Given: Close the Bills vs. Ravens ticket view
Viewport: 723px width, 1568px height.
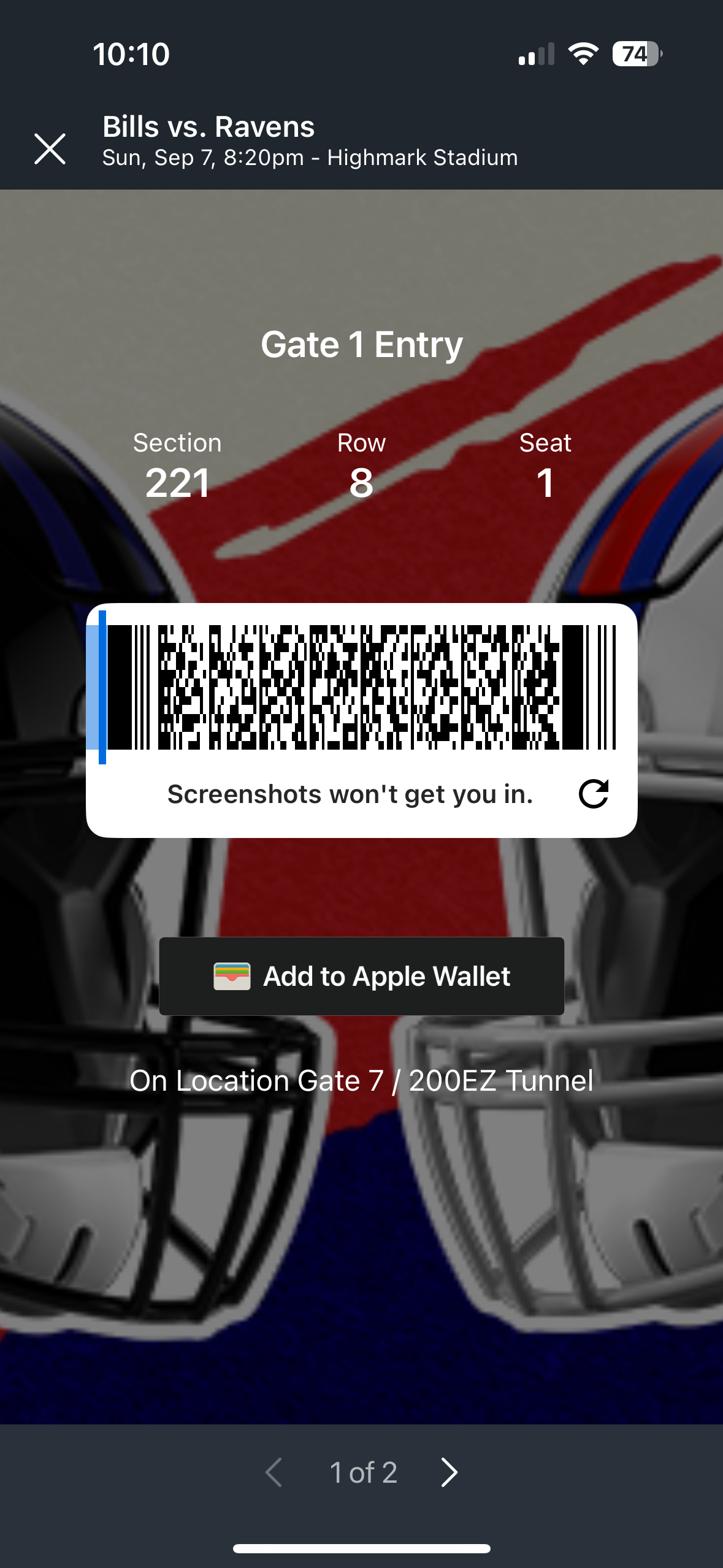Looking at the screenshot, I should [x=50, y=149].
